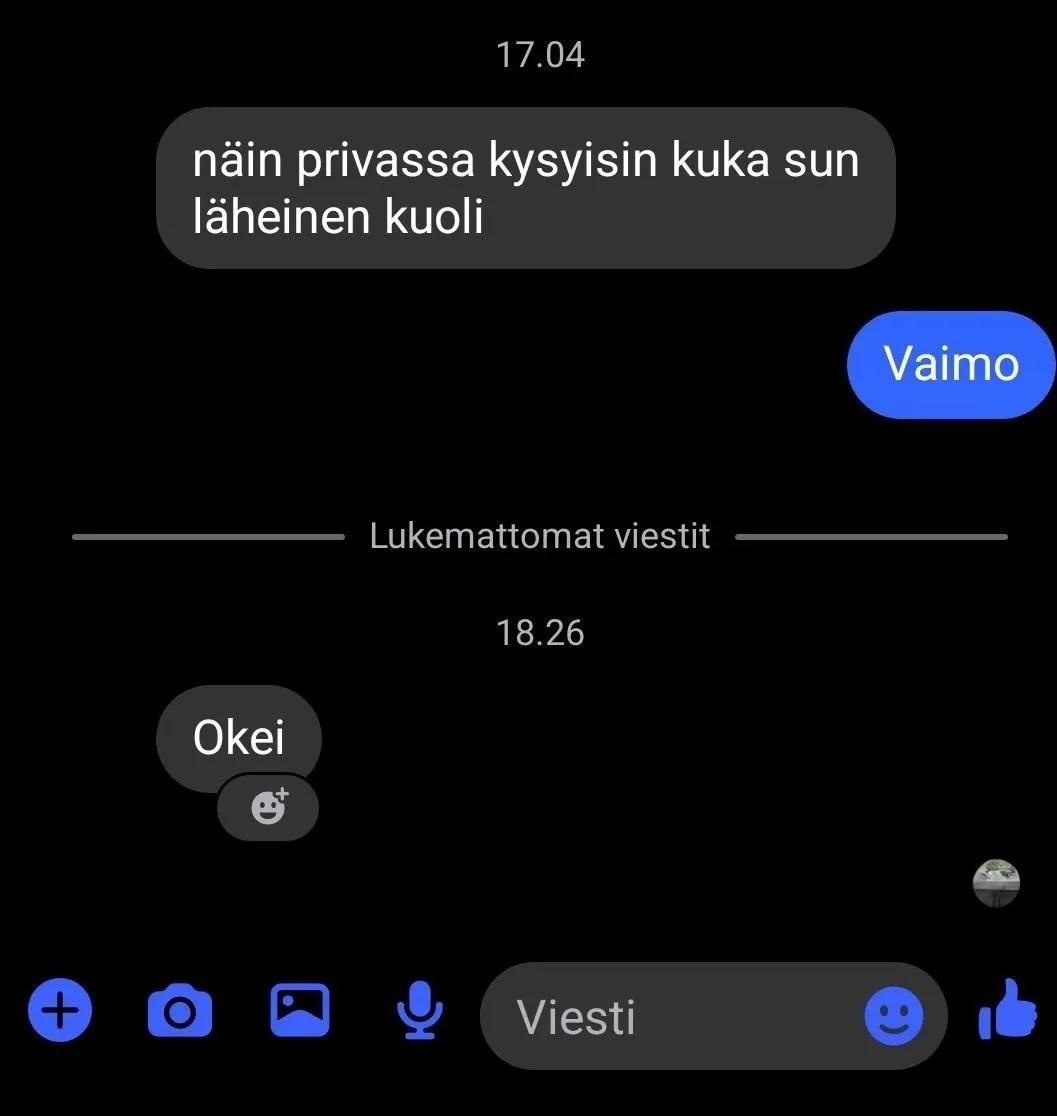The image size is (1057, 1116).
Task: Open the camera to take a photo
Action: 180,1012
